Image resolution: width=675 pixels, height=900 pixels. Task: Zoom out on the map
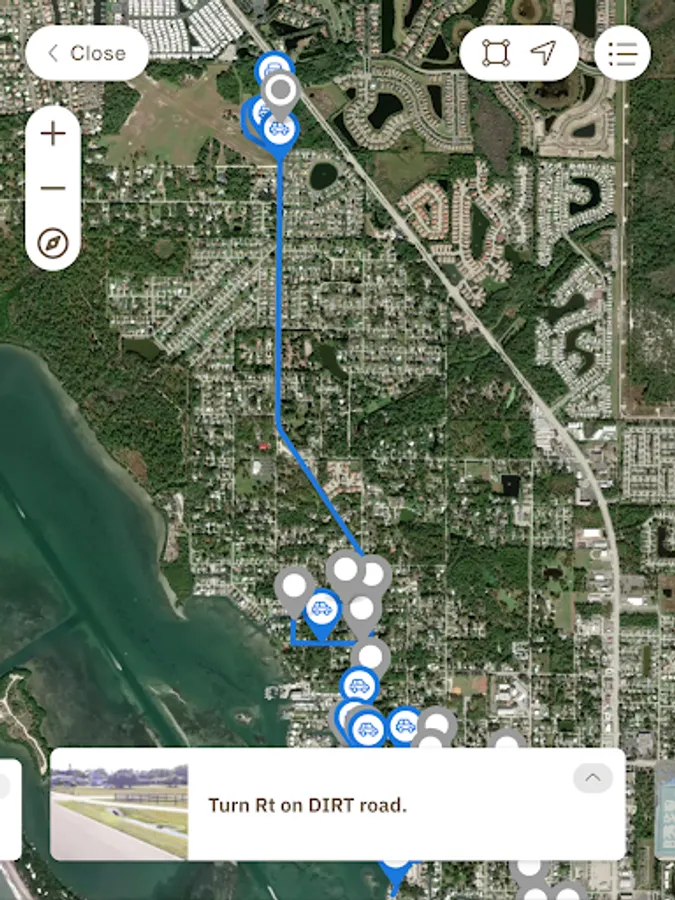[x=53, y=188]
